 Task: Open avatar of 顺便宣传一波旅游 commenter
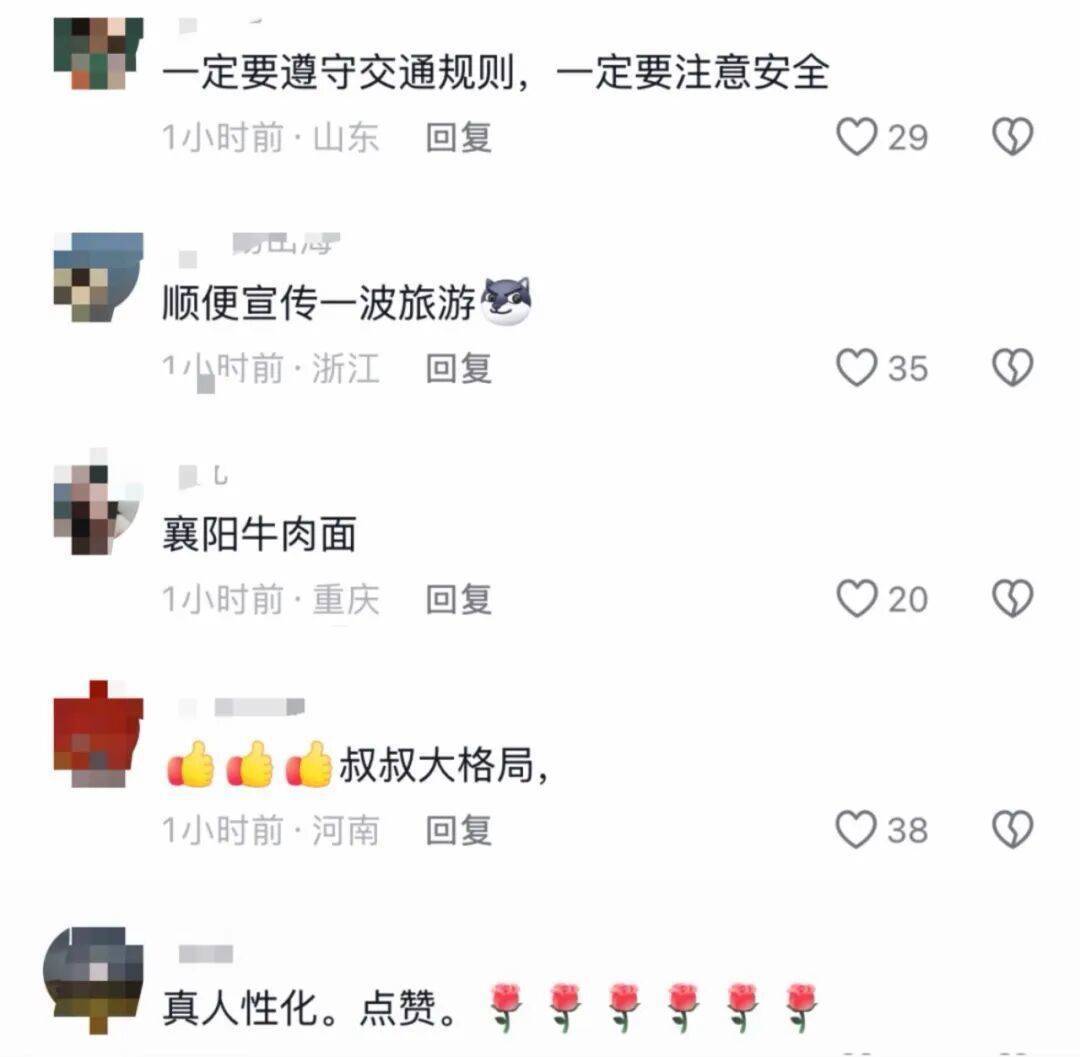[97, 277]
